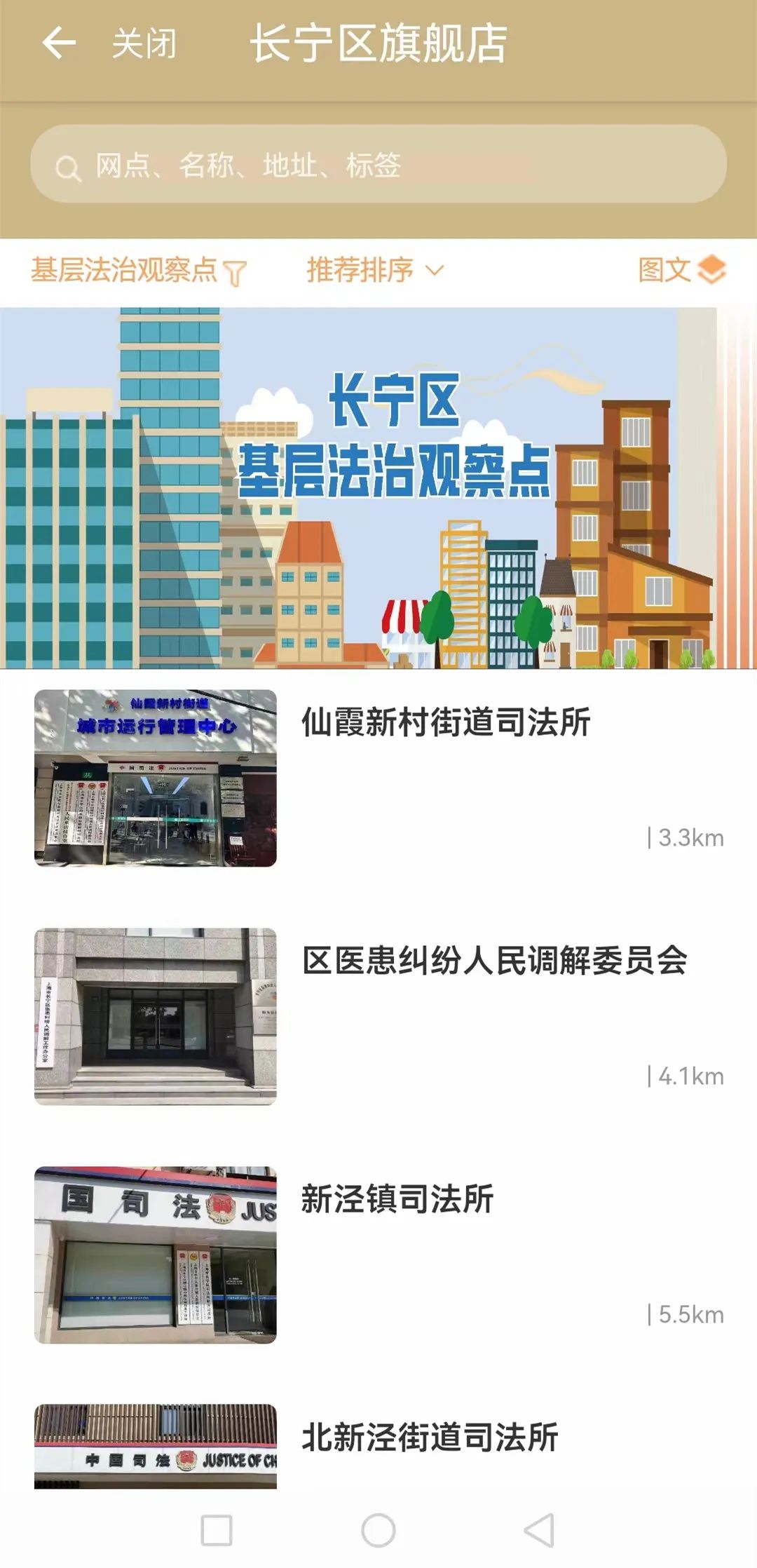Switch the 图文 view mode
This screenshot has width=757, height=1568.
tap(681, 271)
